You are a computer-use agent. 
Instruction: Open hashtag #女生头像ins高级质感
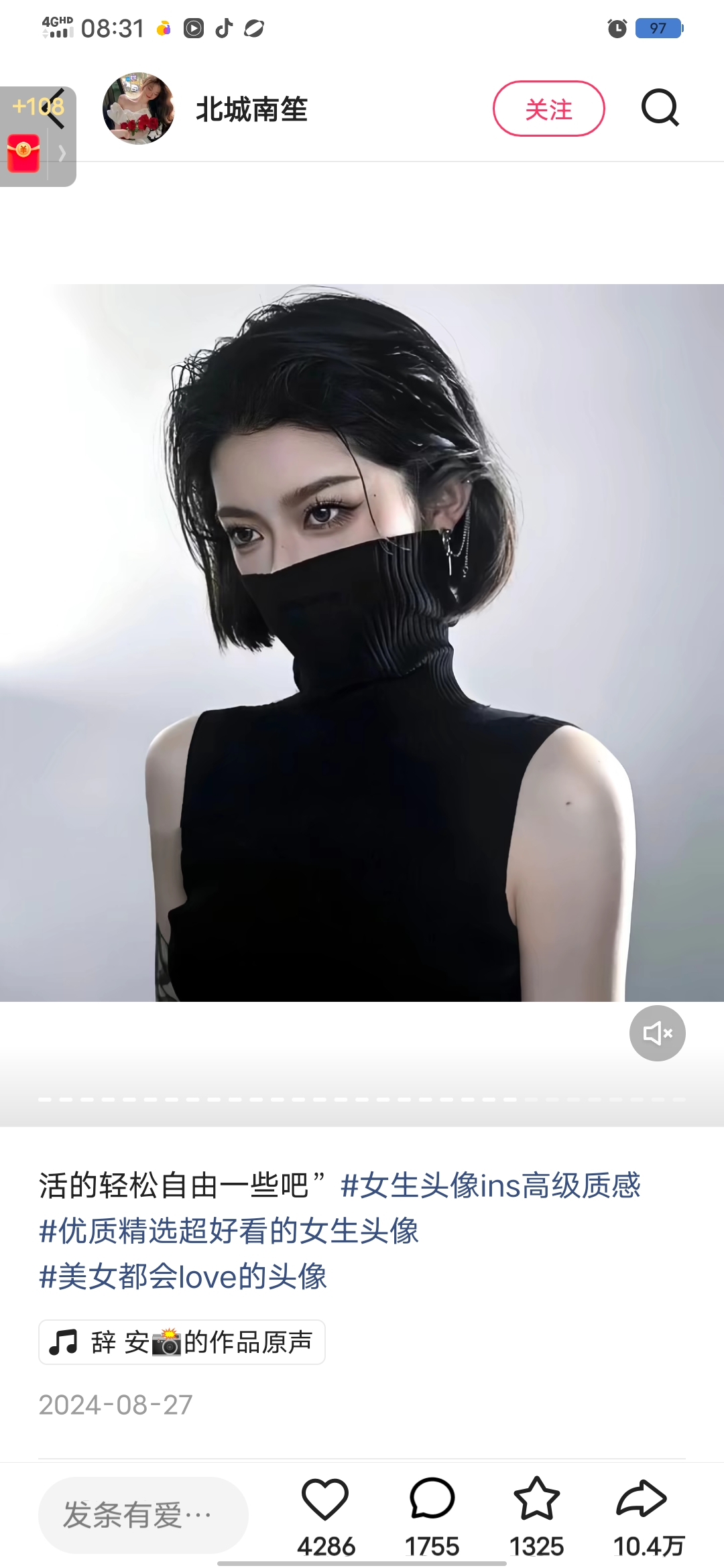[x=490, y=1186]
